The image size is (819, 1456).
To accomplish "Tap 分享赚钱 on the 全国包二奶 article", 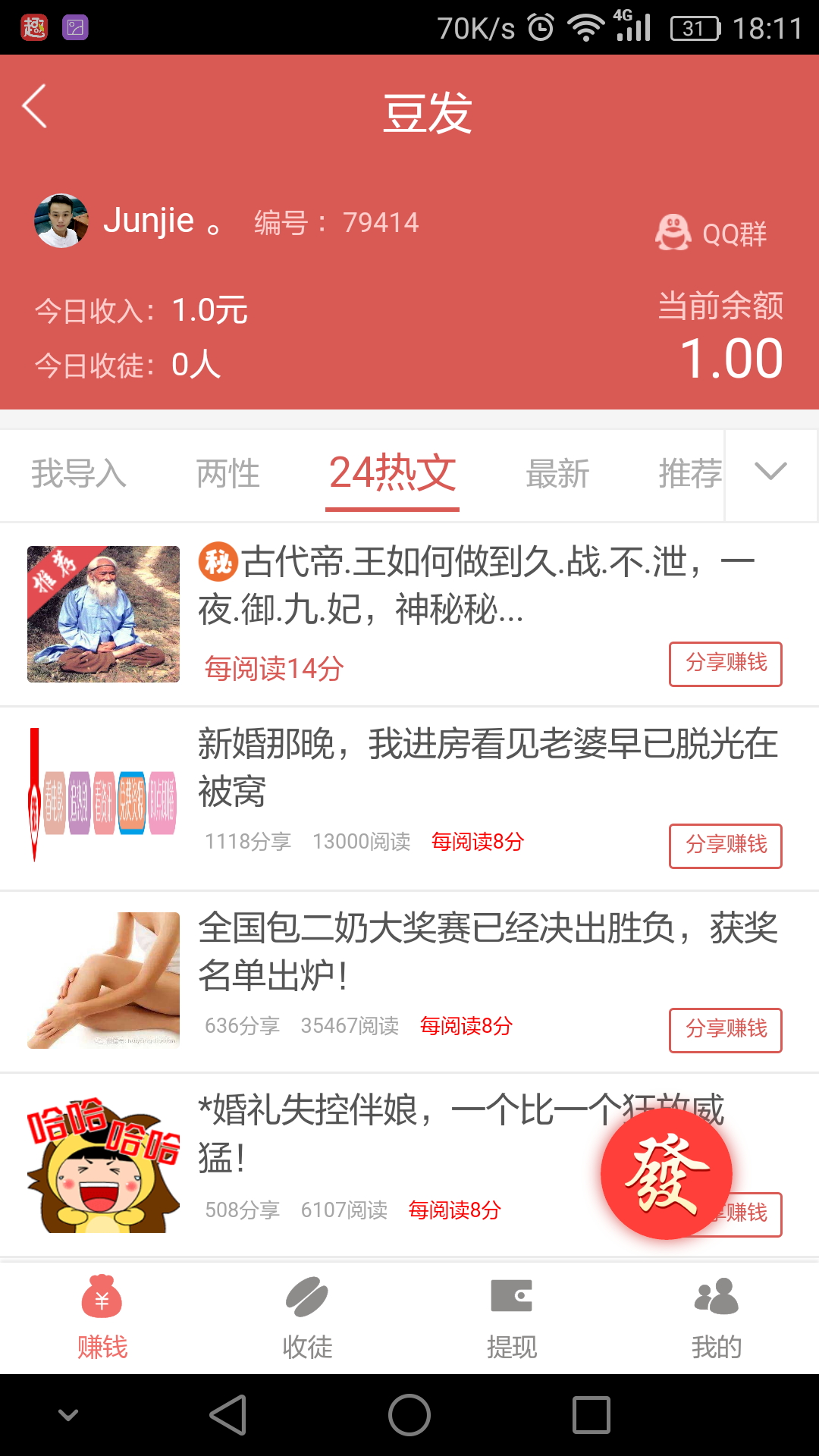I will pos(725,1031).
